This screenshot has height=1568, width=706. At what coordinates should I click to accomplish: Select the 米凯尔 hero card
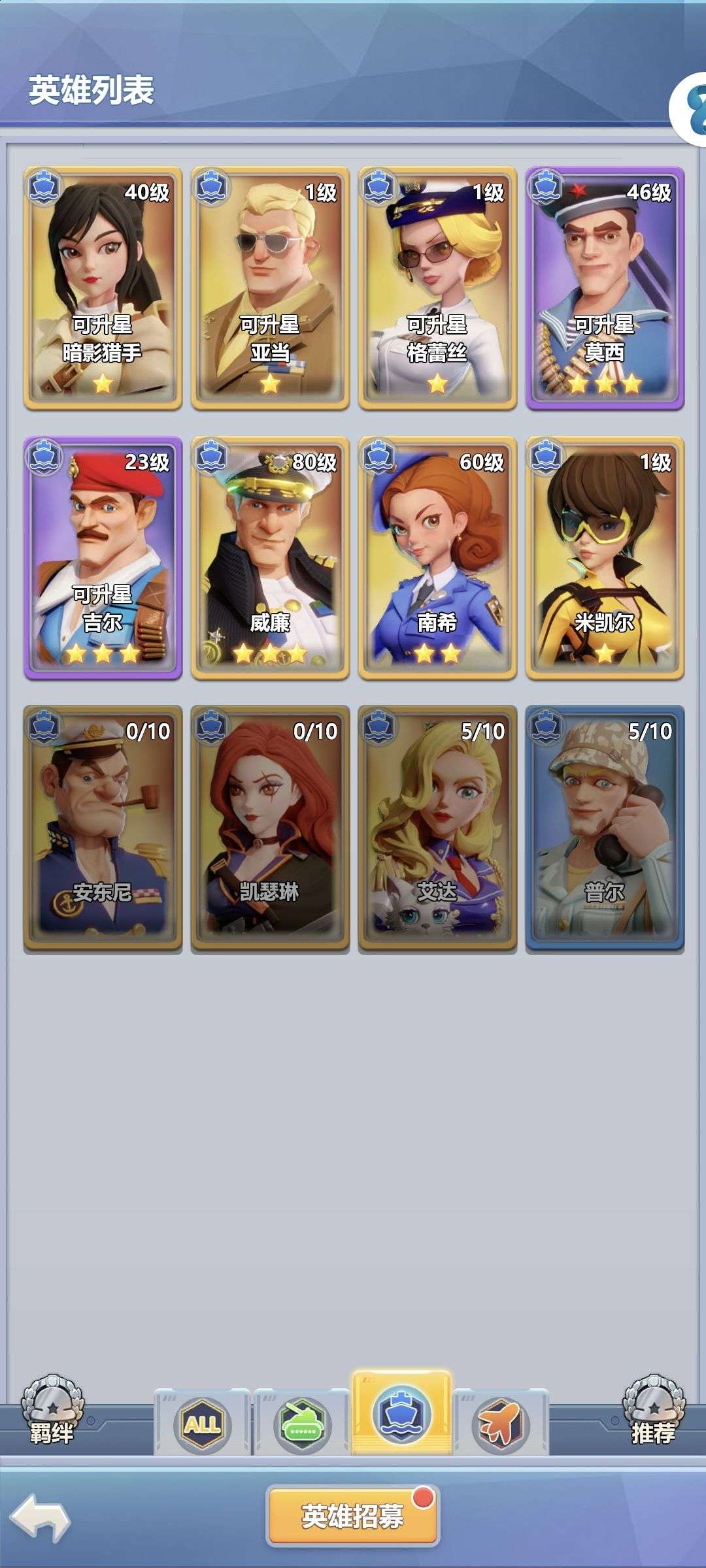pyautogui.click(x=605, y=557)
